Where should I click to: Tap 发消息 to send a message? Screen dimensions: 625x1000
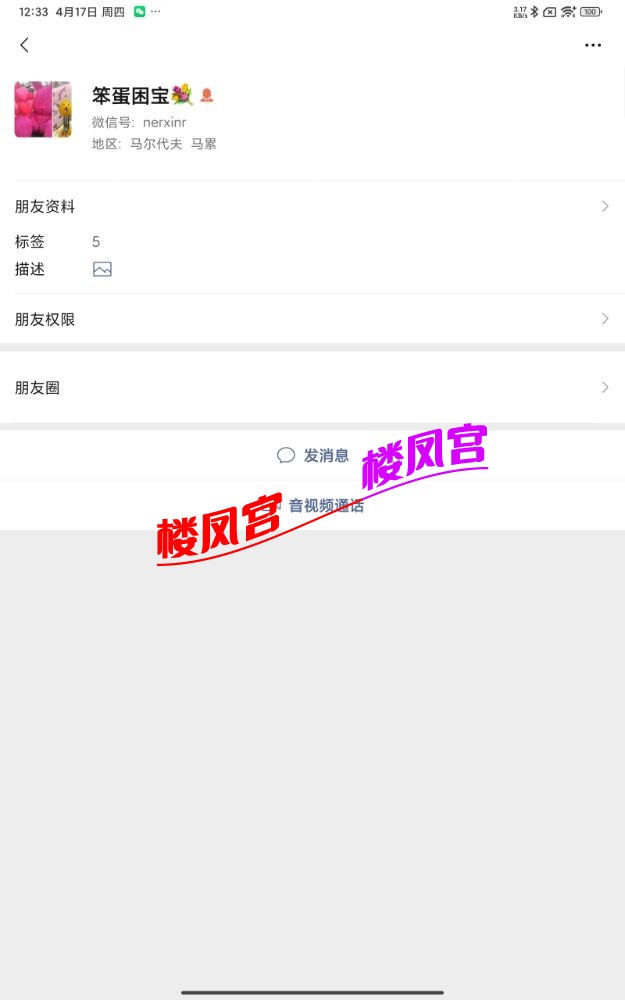[x=314, y=456]
